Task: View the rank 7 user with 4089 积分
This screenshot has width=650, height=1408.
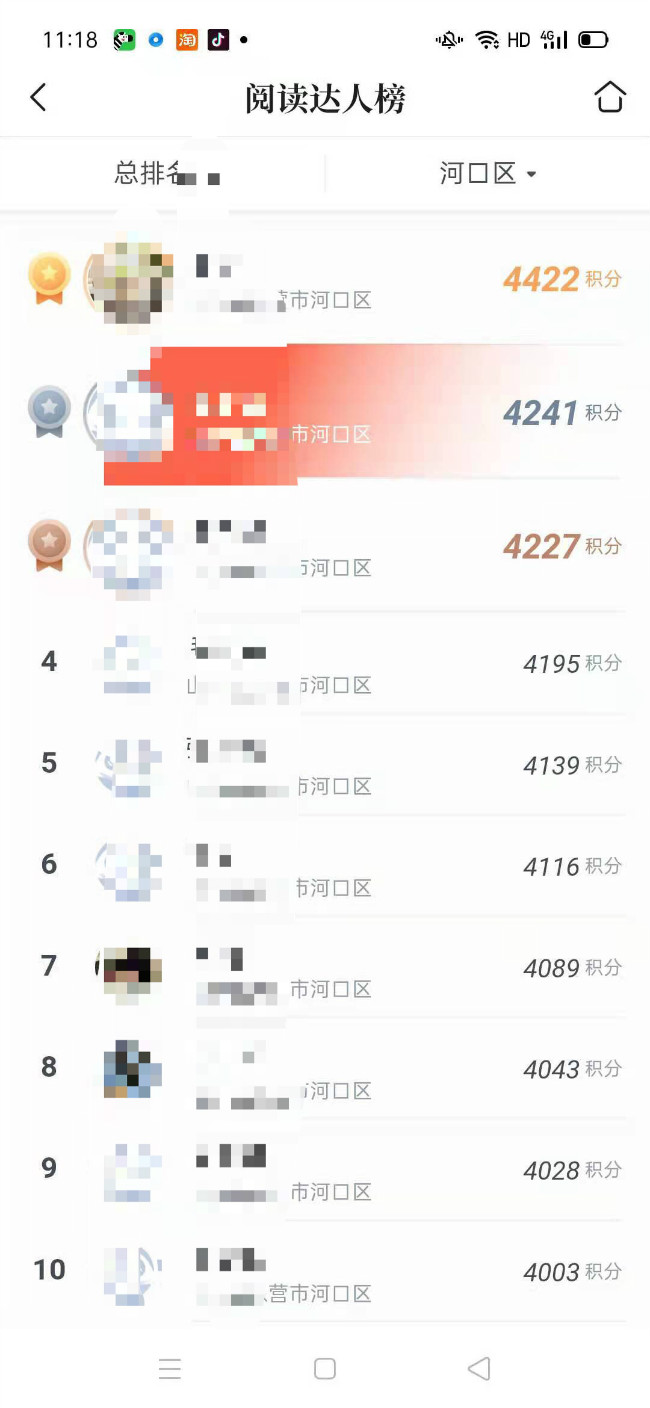Action: (x=325, y=968)
